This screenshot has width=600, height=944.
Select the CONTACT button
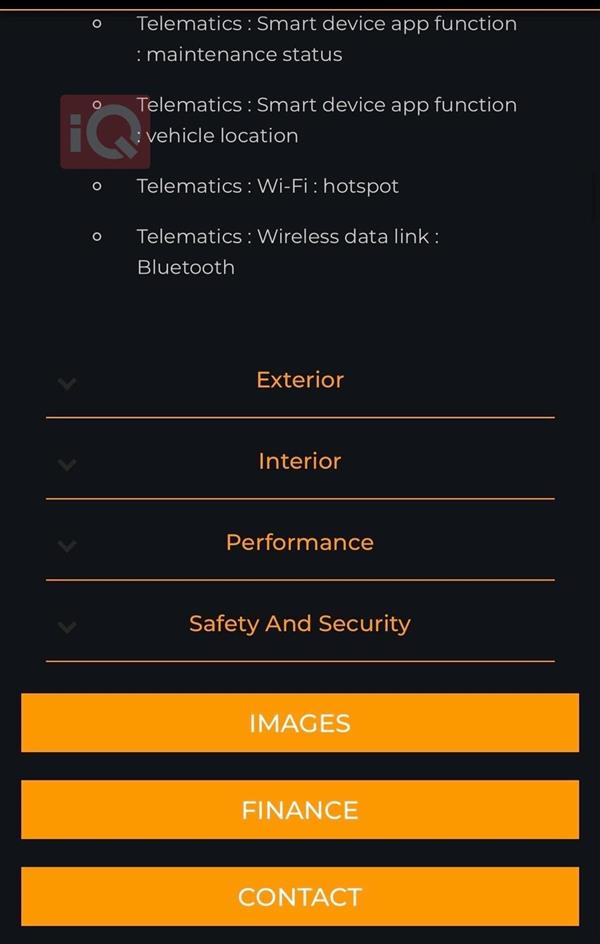(x=299, y=897)
